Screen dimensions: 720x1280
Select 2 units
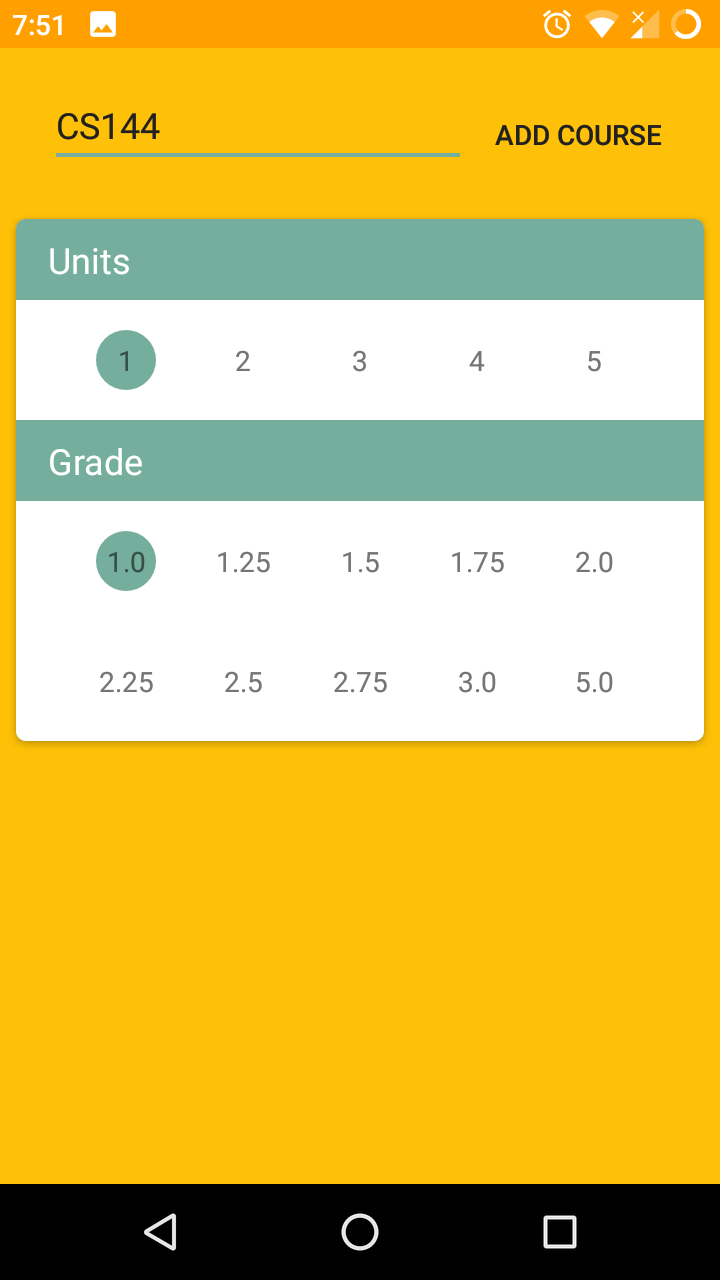[x=243, y=361]
